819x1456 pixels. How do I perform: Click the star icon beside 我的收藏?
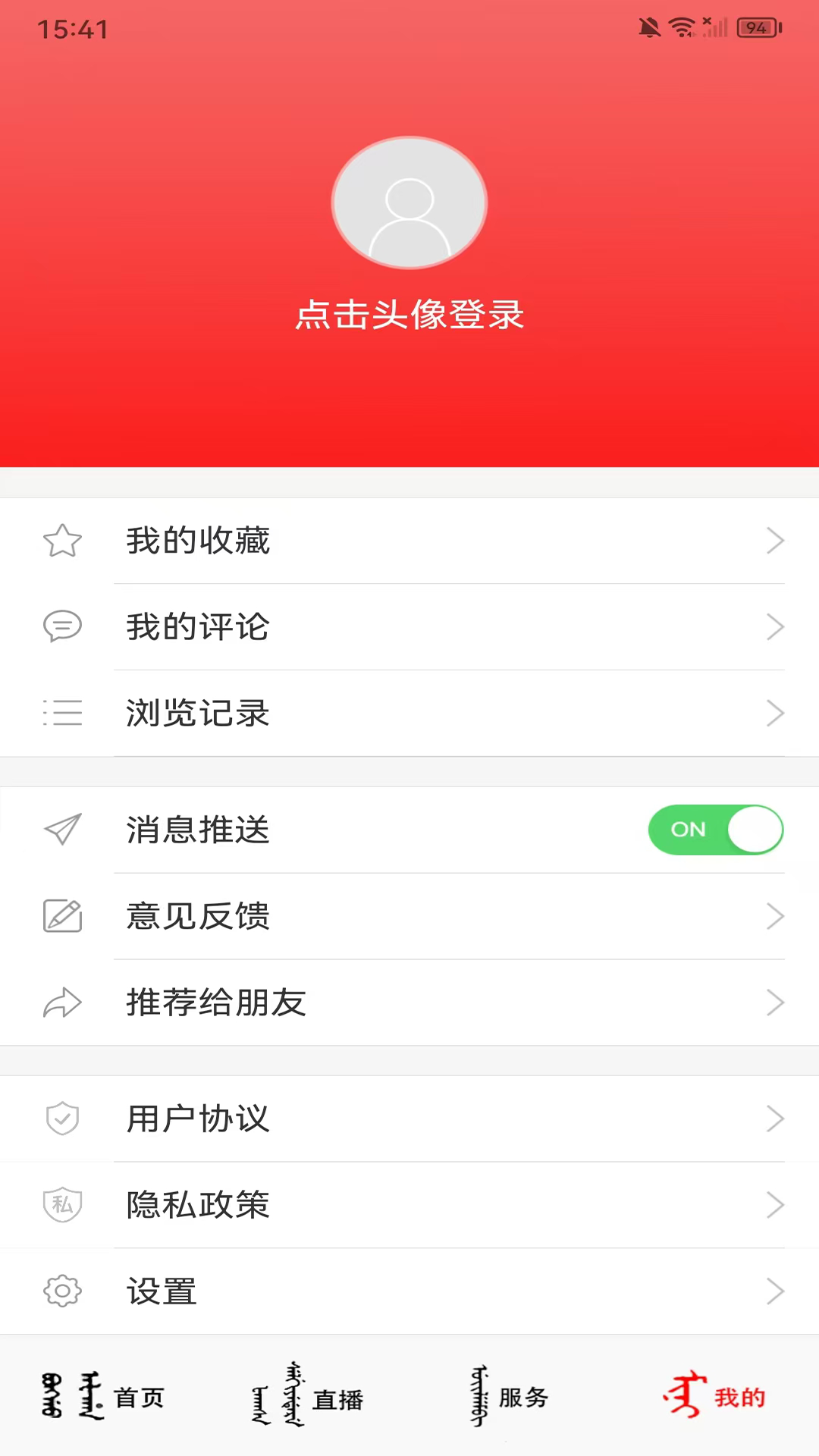pos(63,541)
